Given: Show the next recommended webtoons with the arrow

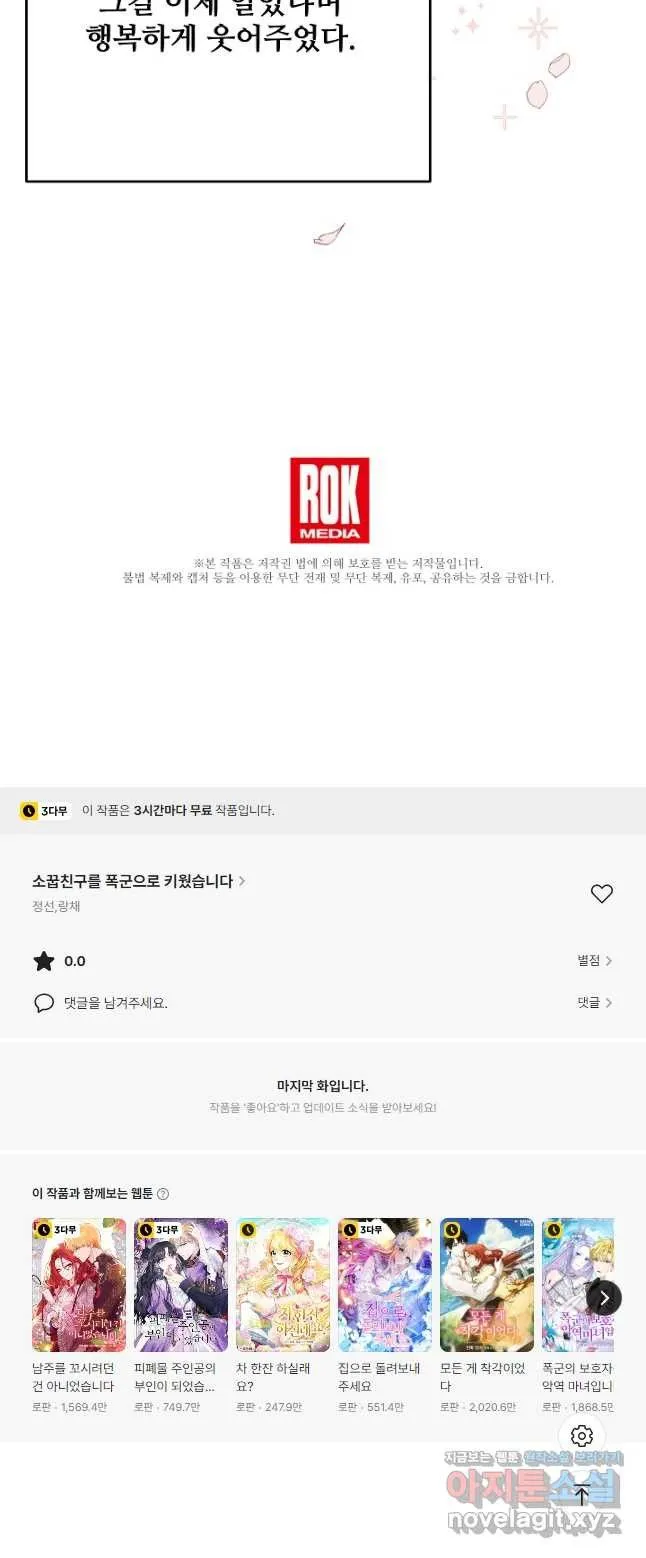Looking at the screenshot, I should 603,1298.
